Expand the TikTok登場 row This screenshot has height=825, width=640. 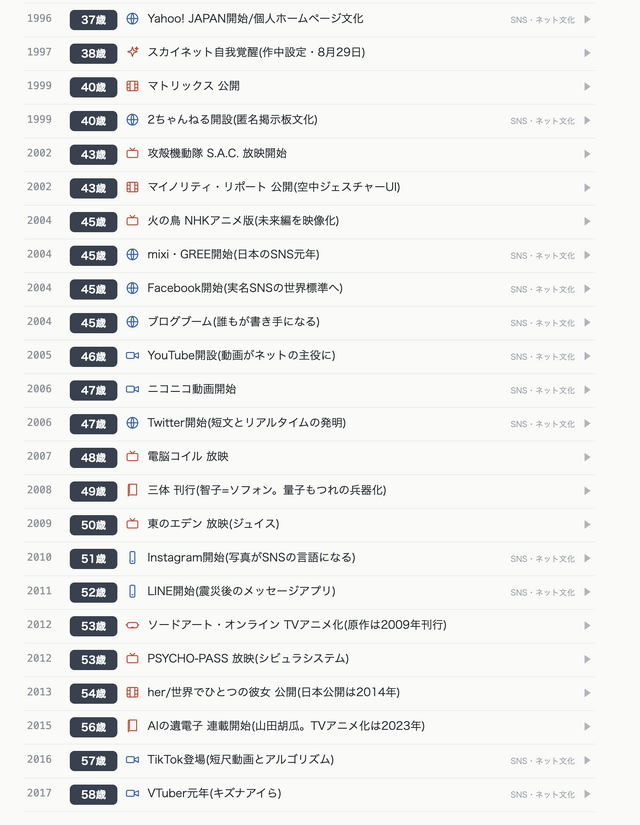pyautogui.click(x=309, y=760)
